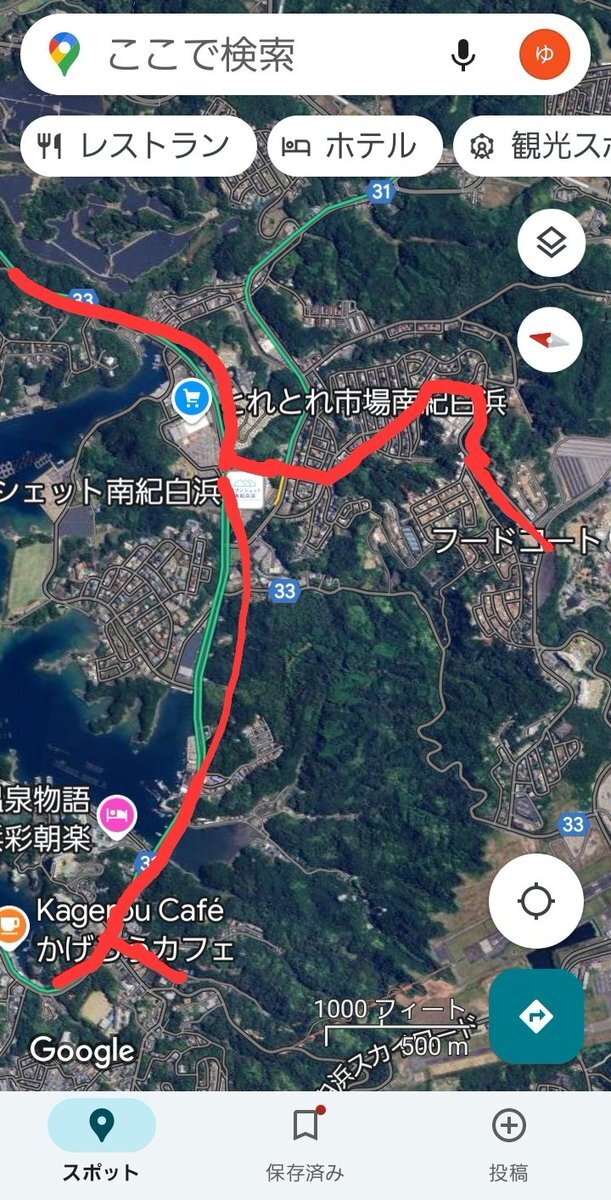Select the 観光スポット filter chip
This screenshot has height=1200, width=611.
(533, 146)
